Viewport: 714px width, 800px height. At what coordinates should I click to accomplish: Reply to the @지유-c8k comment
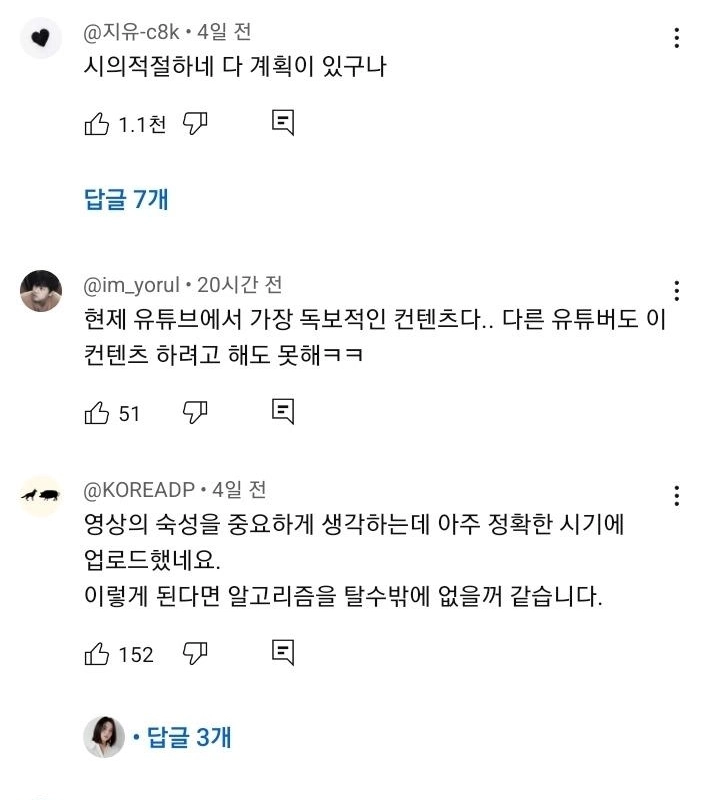point(283,124)
